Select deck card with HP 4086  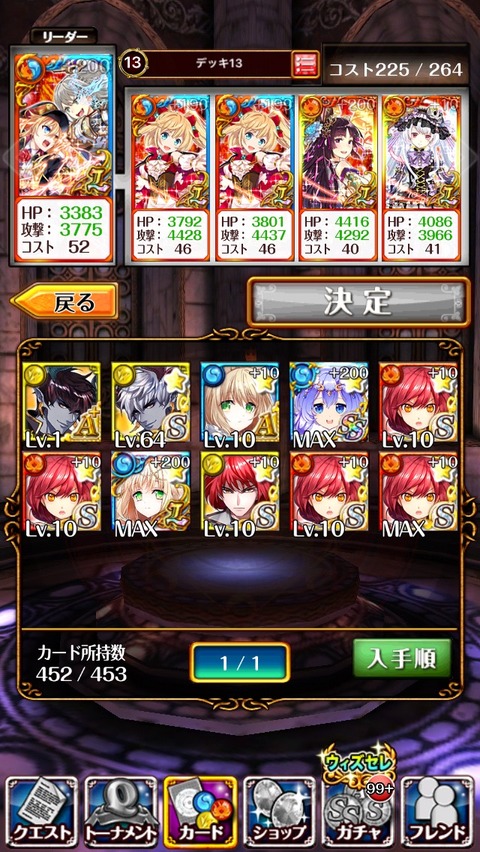click(421, 178)
